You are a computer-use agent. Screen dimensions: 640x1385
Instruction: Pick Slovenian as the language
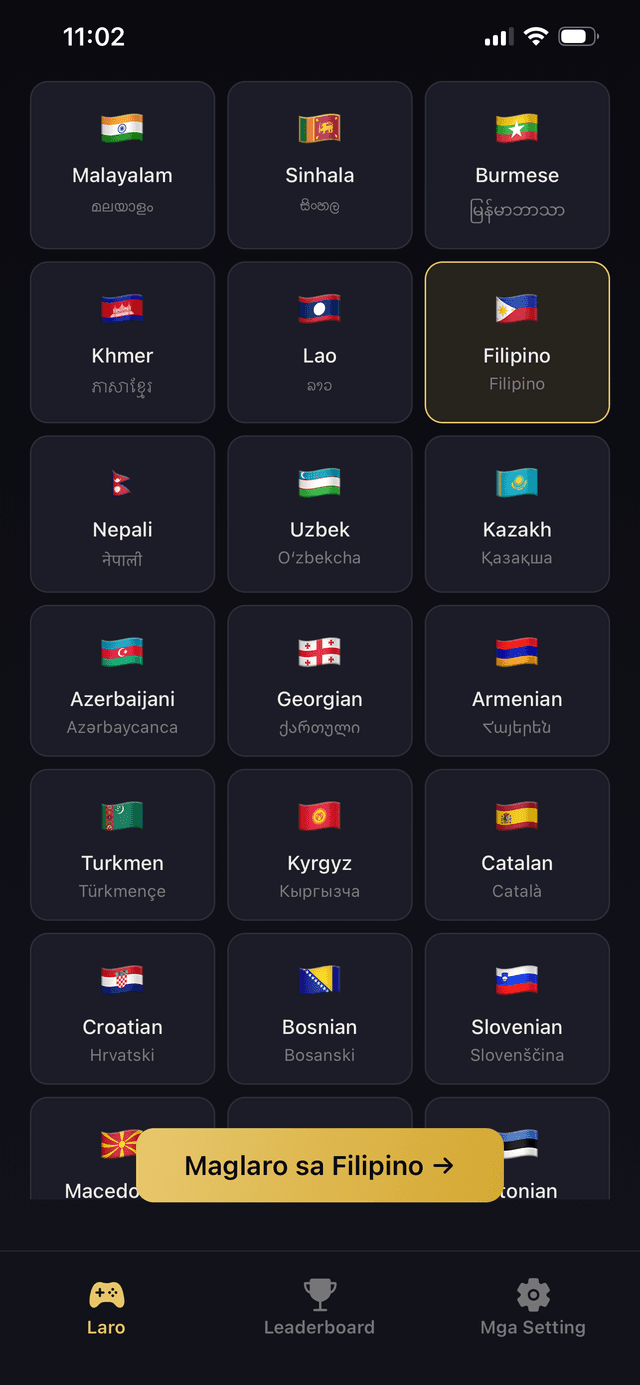517,1009
